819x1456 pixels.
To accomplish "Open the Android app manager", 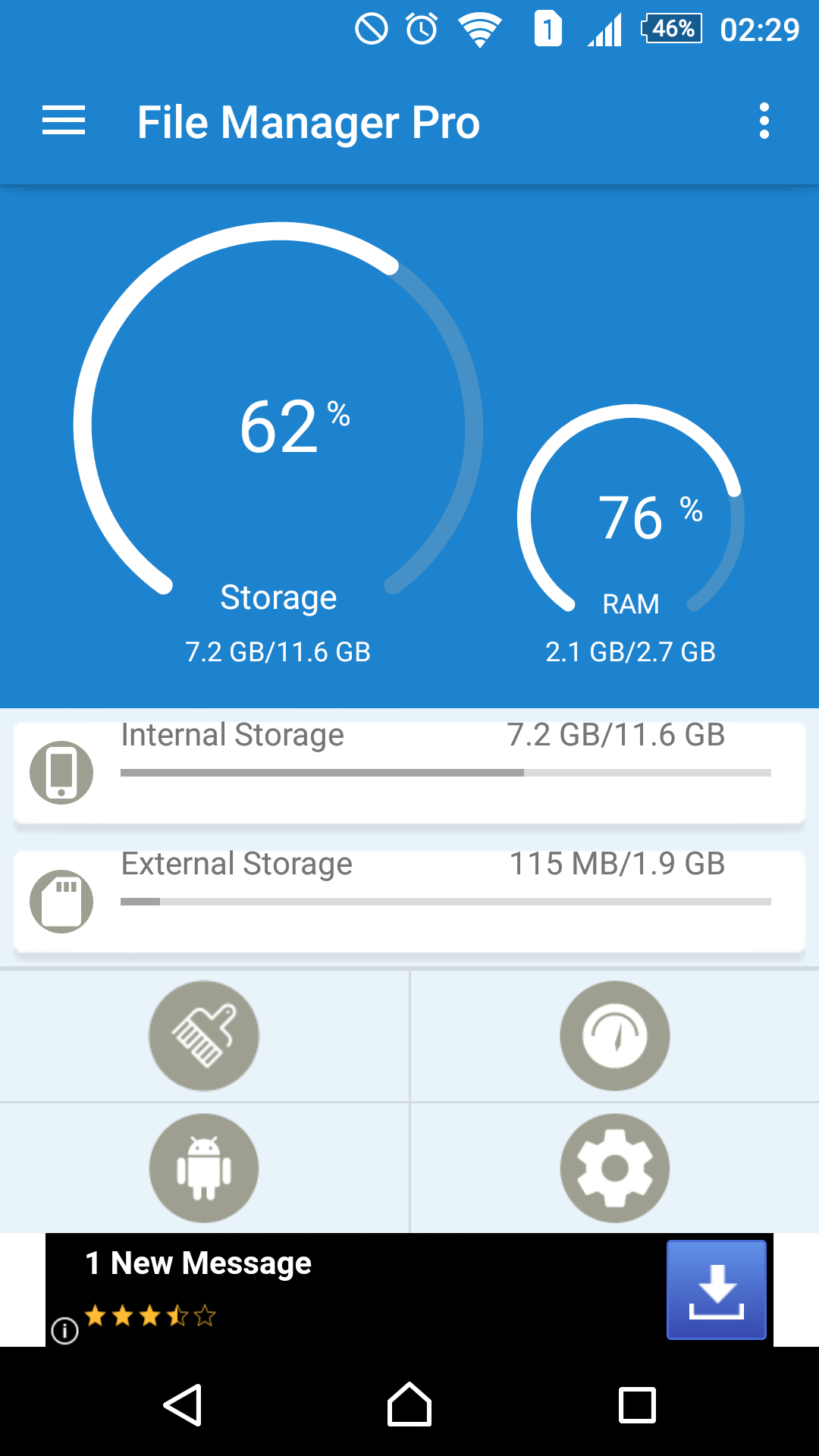I will (203, 1168).
